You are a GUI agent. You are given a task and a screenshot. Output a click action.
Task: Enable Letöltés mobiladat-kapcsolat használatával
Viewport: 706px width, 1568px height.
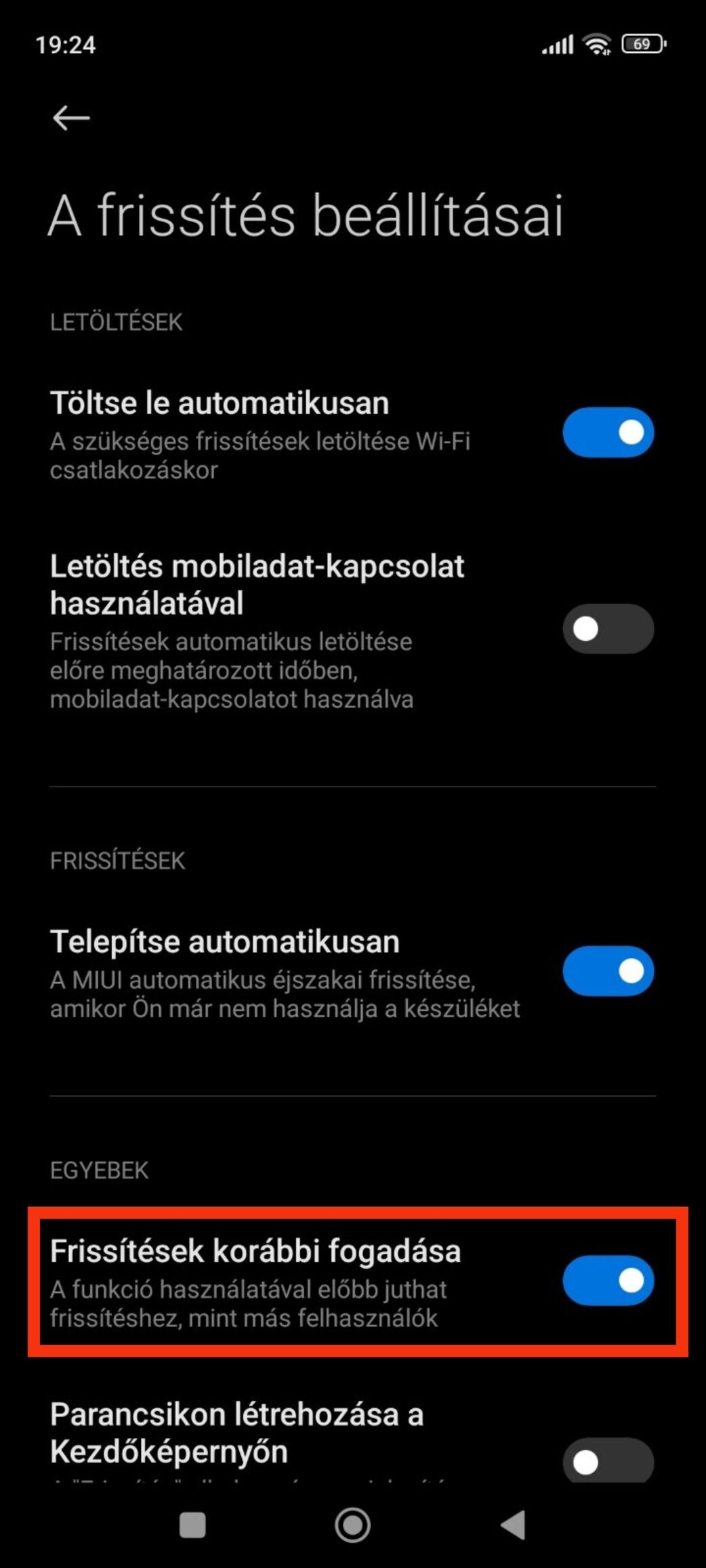(608, 629)
